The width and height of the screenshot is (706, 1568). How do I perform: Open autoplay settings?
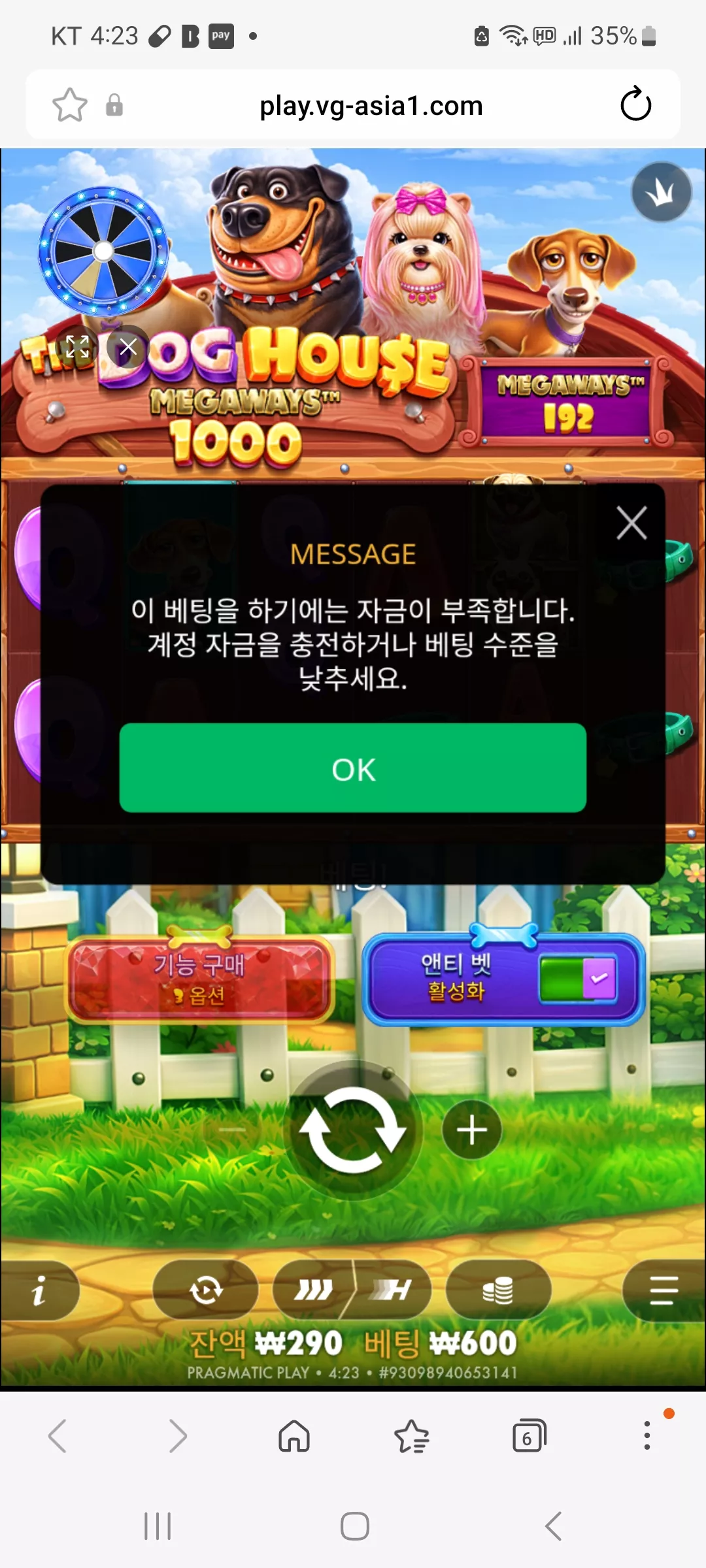click(206, 1290)
